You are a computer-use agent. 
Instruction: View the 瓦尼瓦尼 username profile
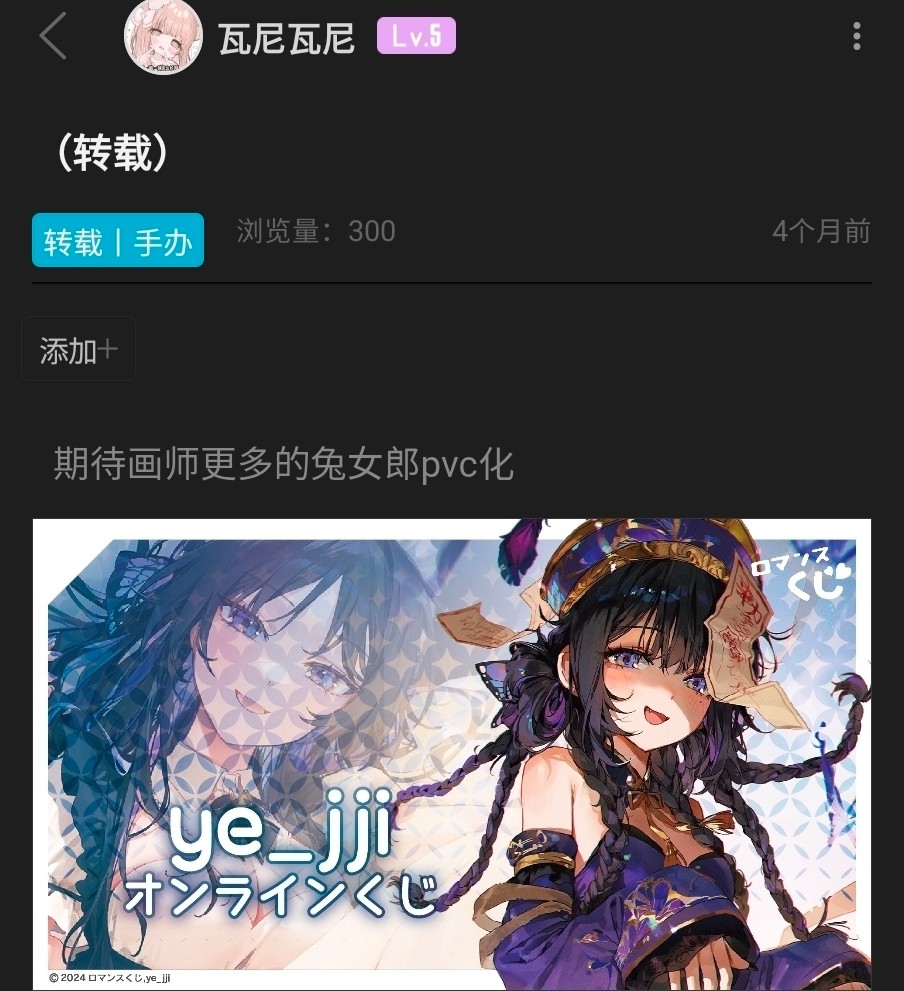click(287, 39)
